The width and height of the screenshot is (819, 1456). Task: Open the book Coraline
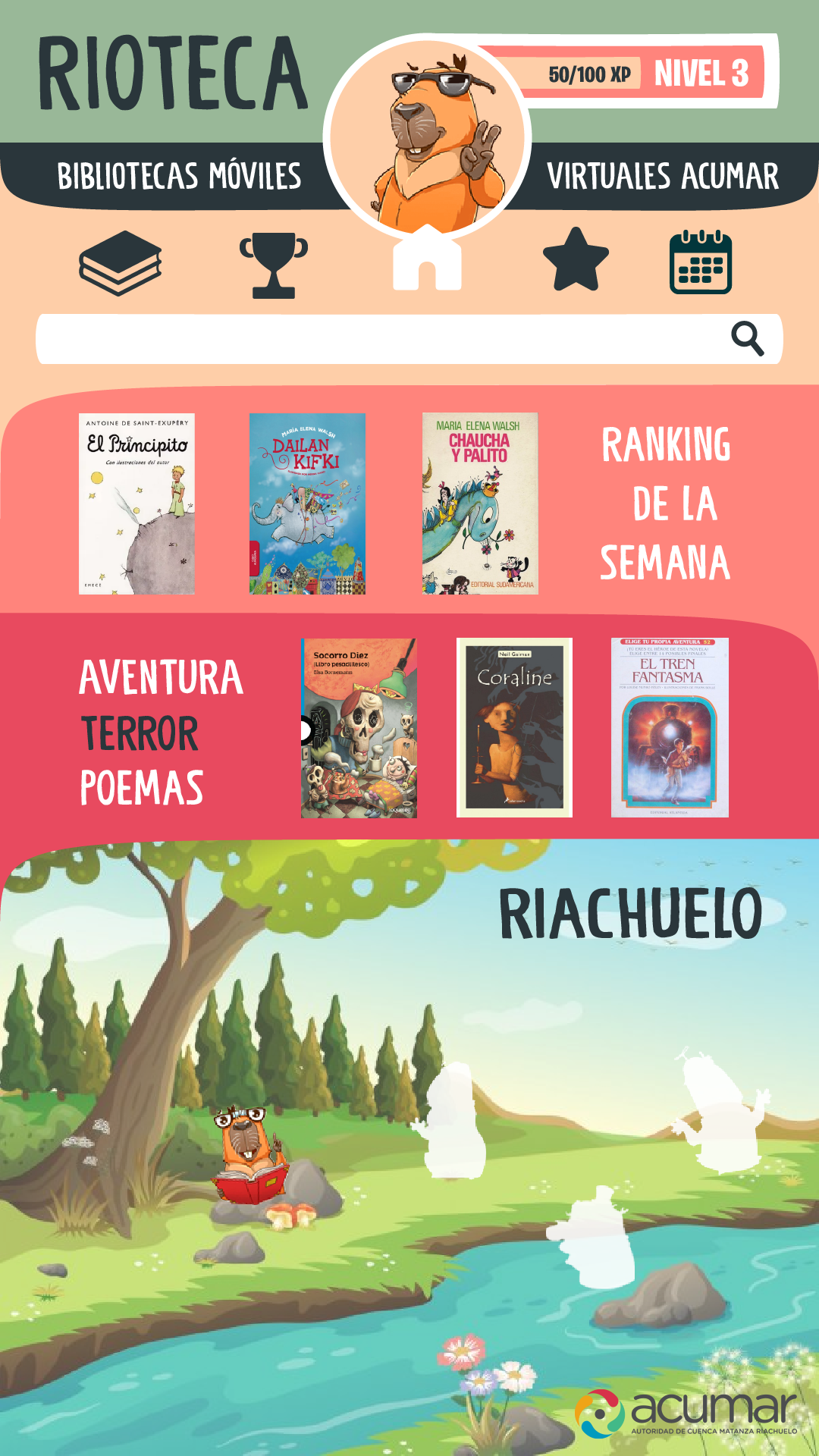tap(514, 728)
